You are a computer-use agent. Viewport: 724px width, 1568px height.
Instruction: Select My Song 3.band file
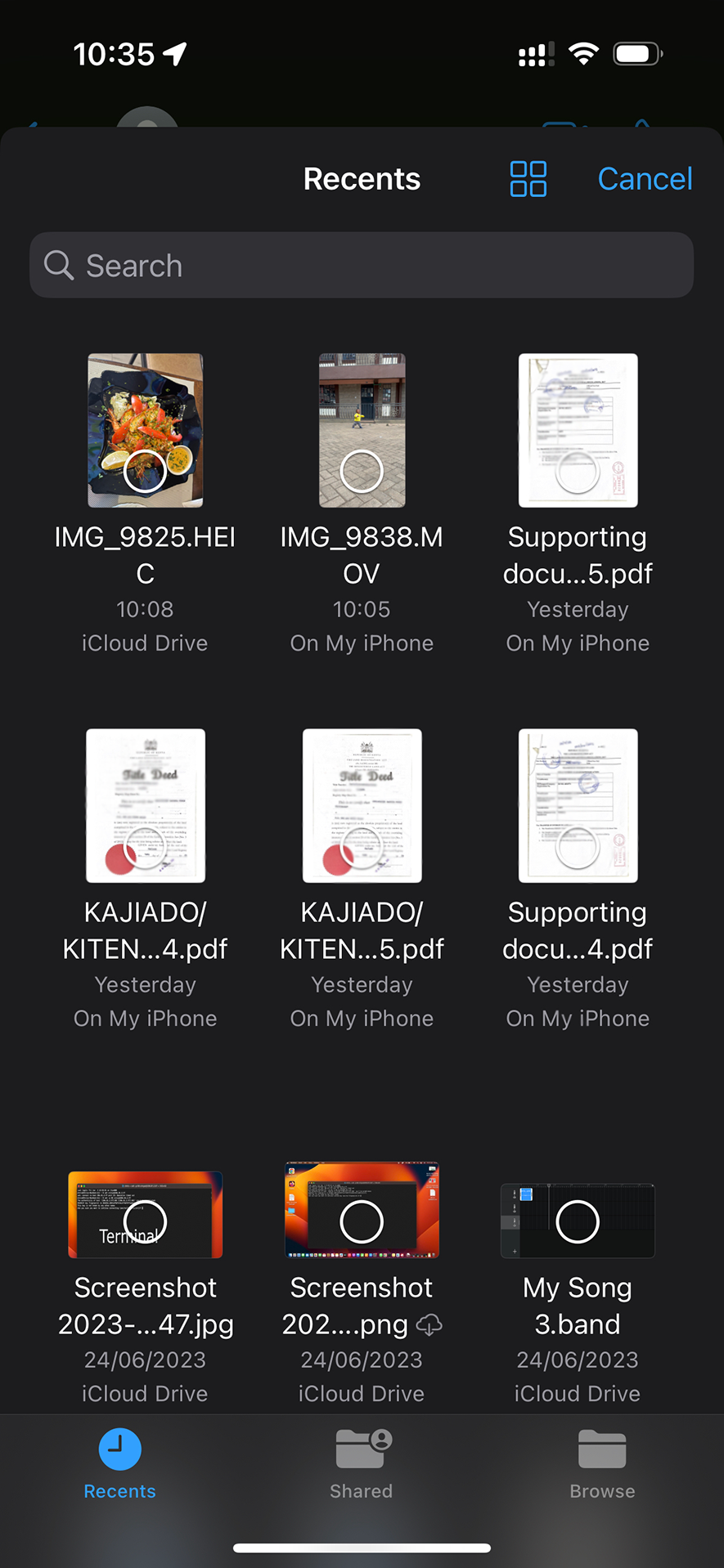coord(578,1221)
